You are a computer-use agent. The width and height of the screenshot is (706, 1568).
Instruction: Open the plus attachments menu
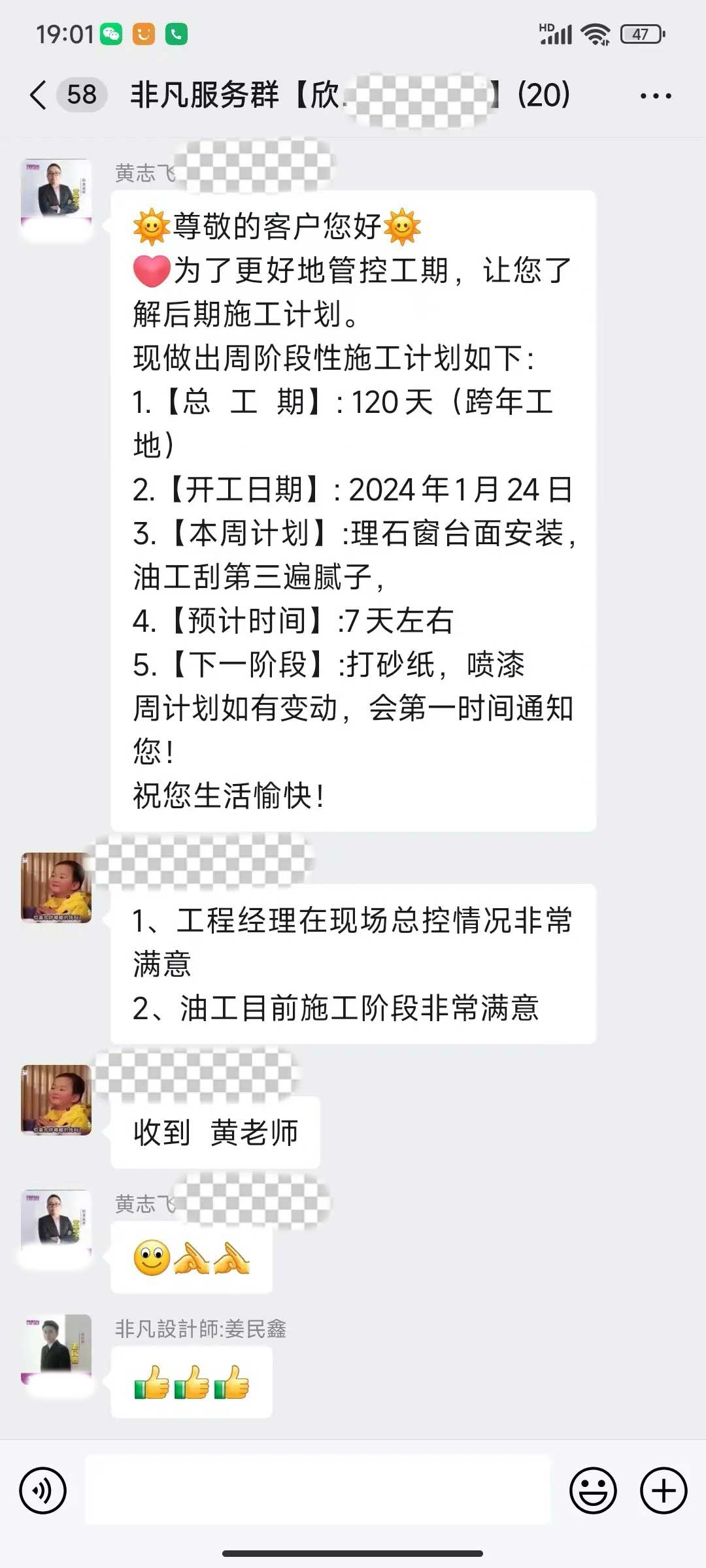[x=663, y=1491]
